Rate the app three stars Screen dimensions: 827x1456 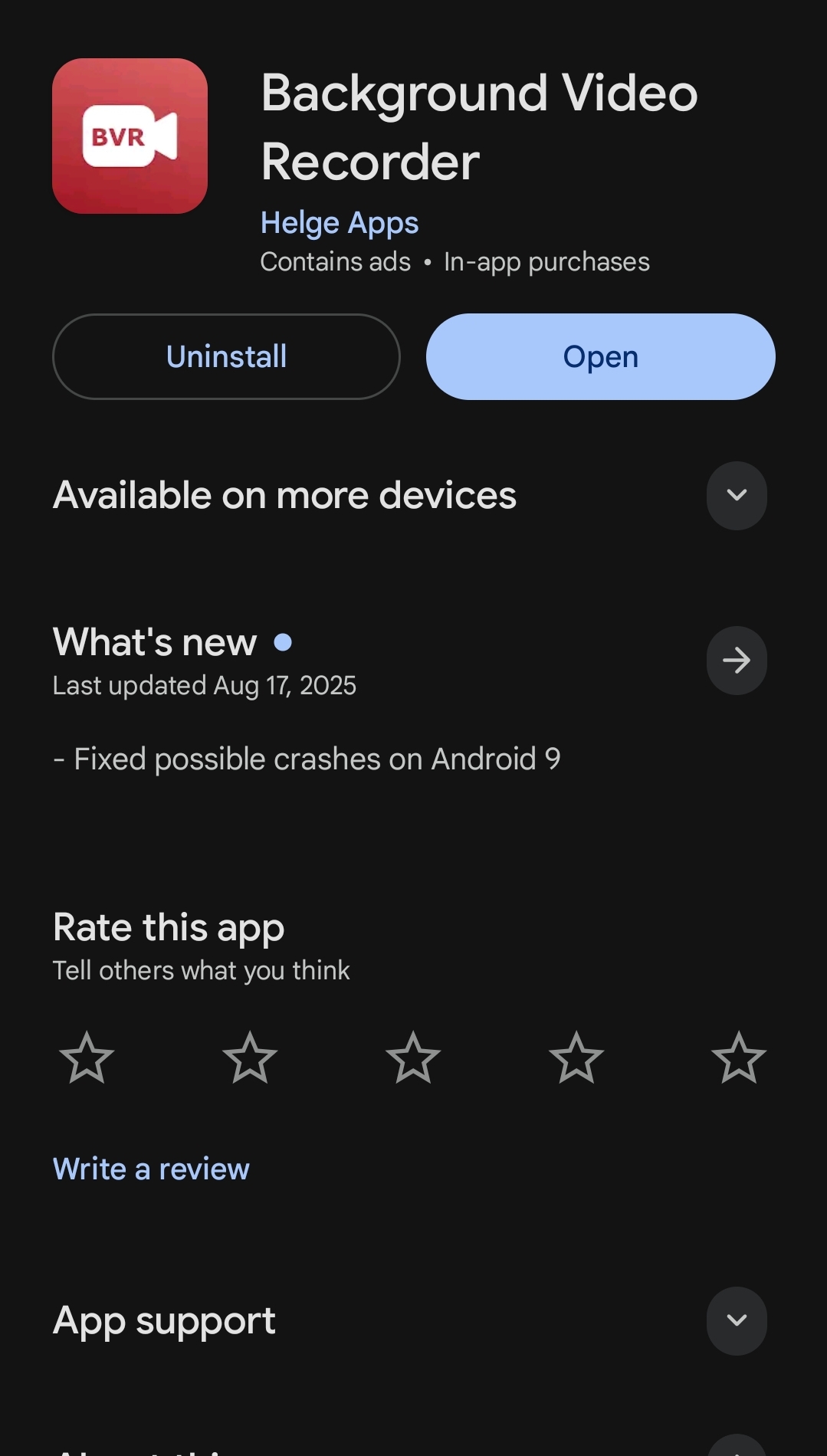point(413,1058)
